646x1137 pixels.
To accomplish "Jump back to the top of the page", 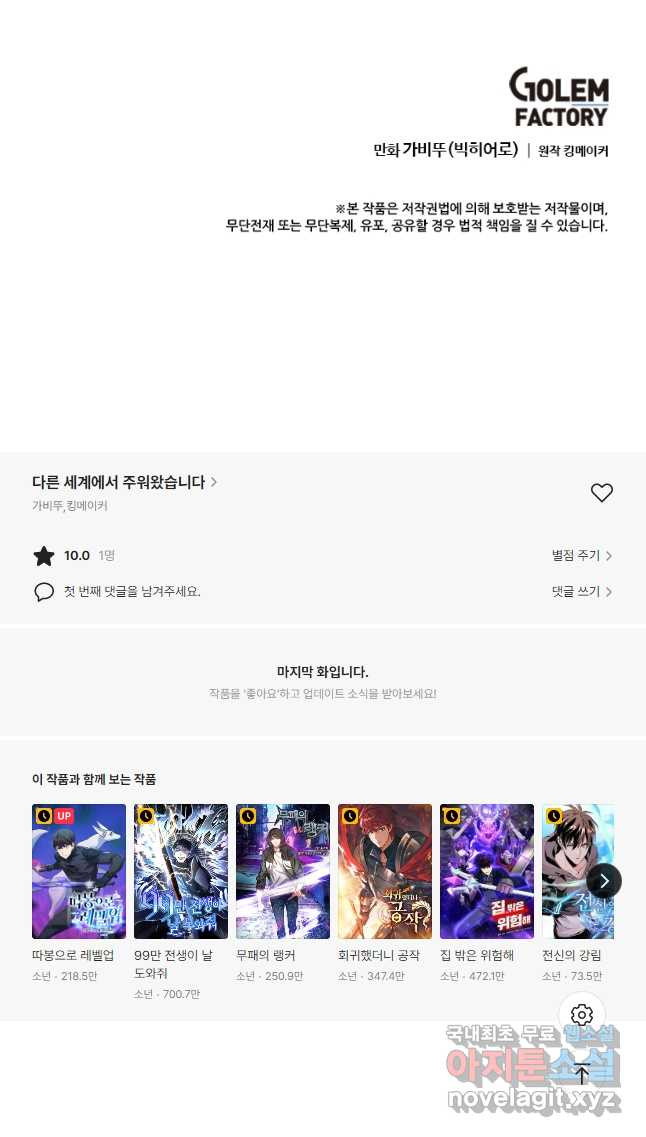I will [x=582, y=1074].
